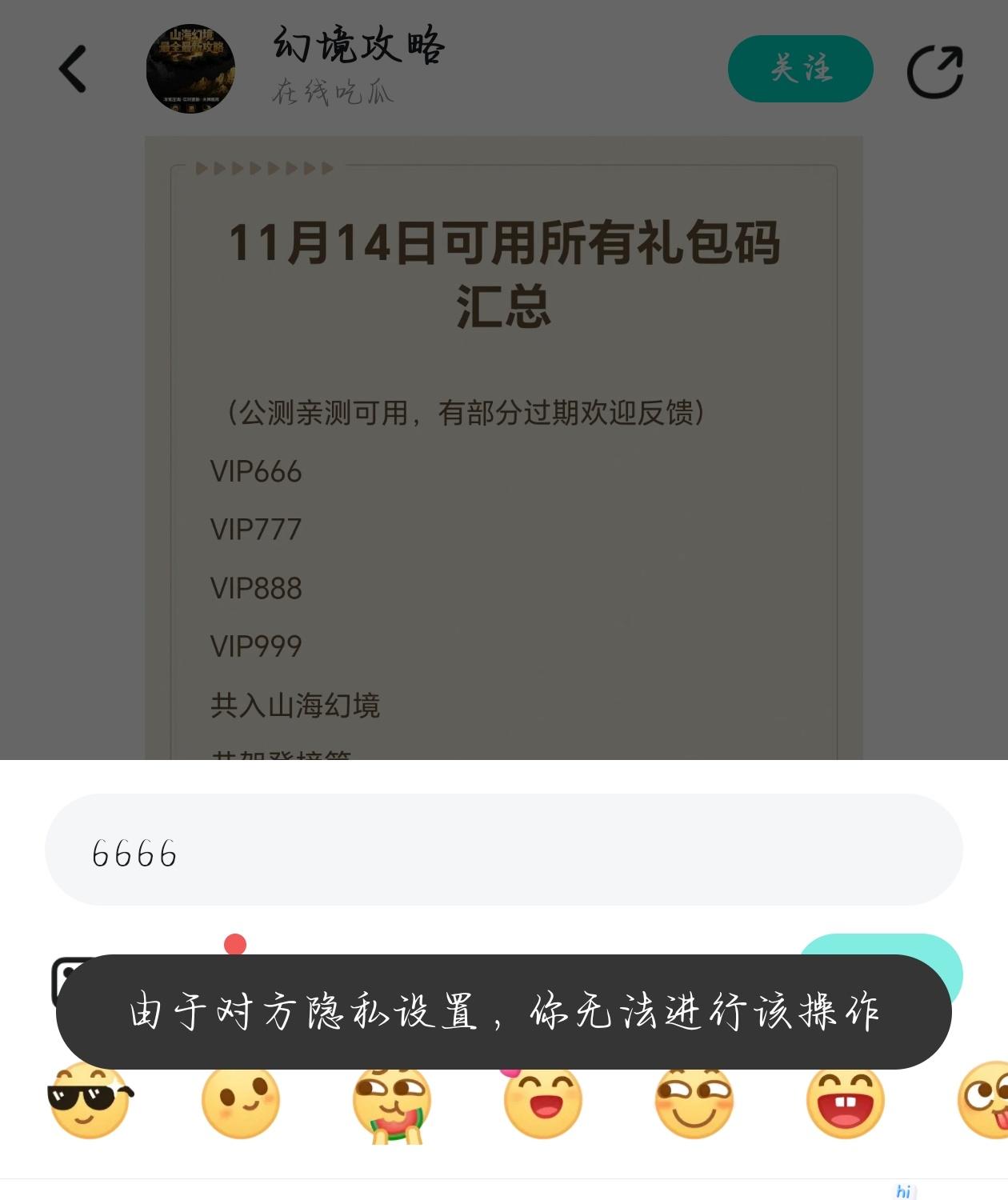Tap the message input containing 6666
The width and height of the screenshot is (1008, 1200).
[x=504, y=850]
